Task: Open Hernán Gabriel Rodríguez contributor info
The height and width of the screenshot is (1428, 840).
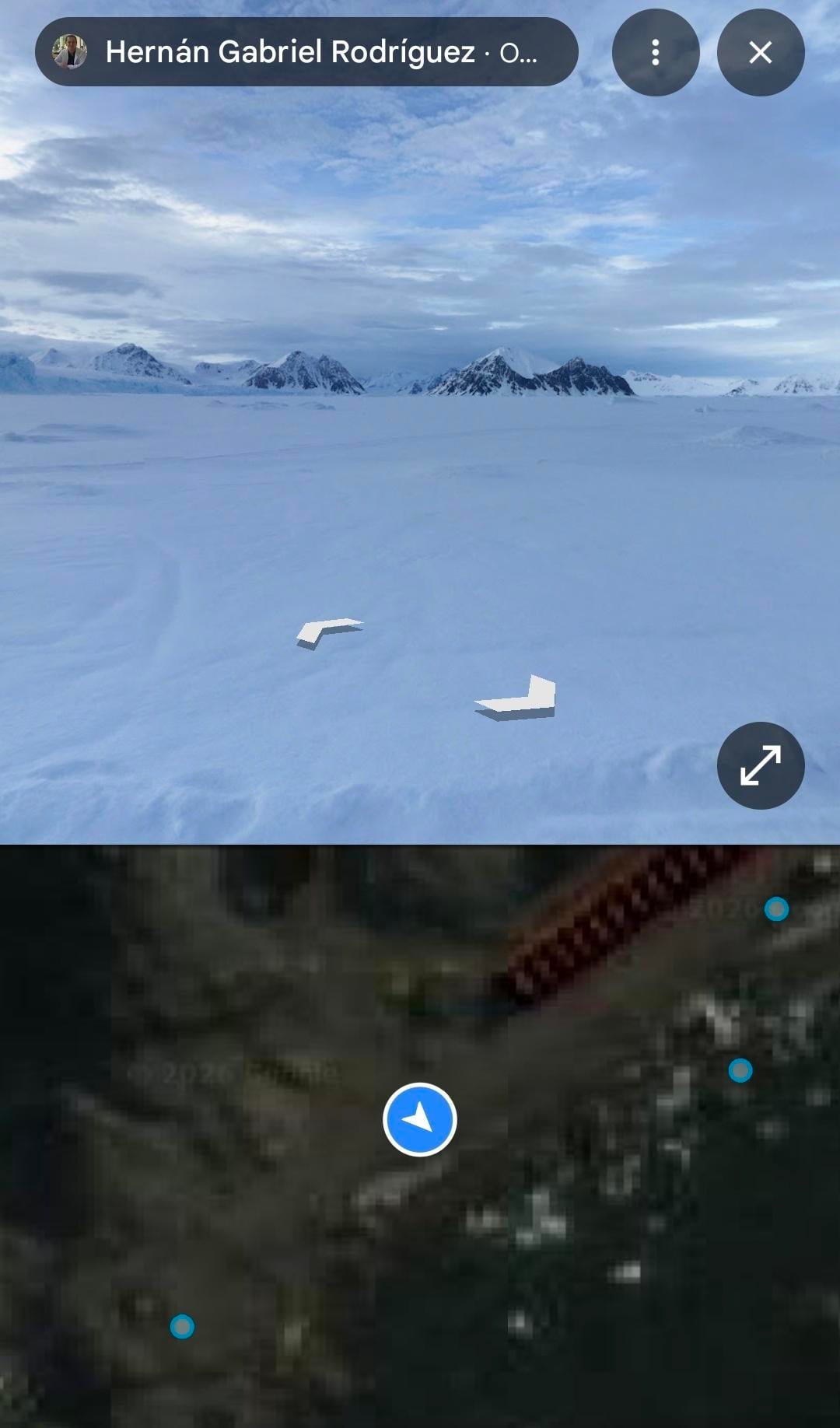Action: point(306,52)
